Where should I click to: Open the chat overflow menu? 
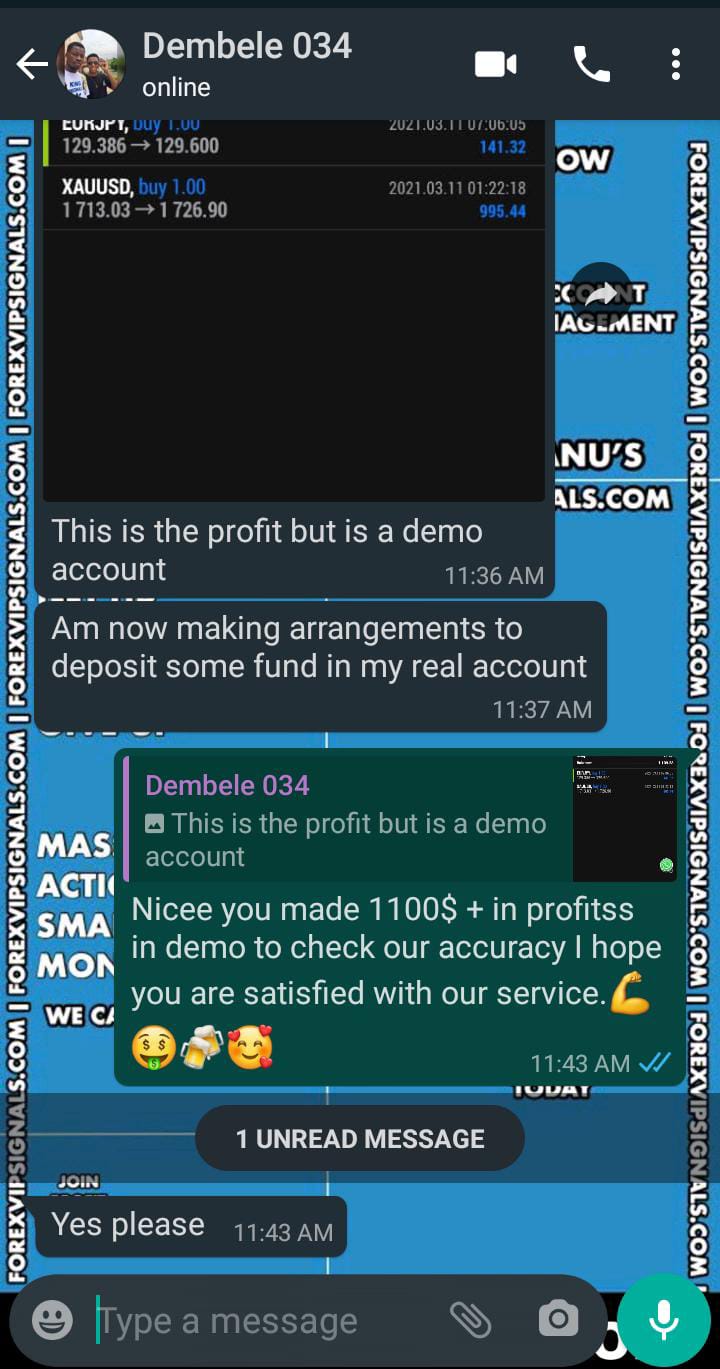(676, 65)
